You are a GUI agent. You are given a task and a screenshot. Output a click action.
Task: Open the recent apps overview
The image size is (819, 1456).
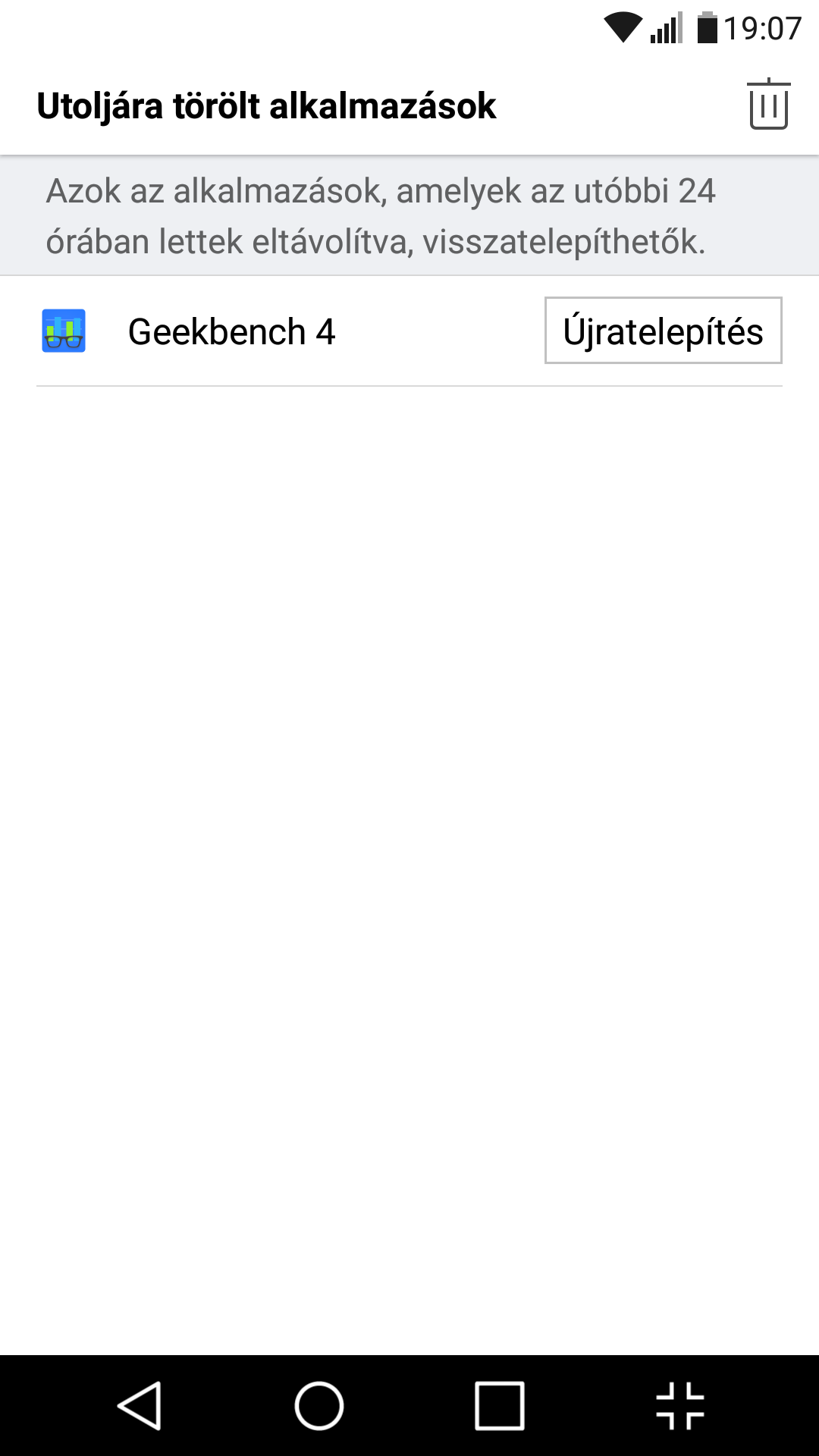coord(500,1405)
